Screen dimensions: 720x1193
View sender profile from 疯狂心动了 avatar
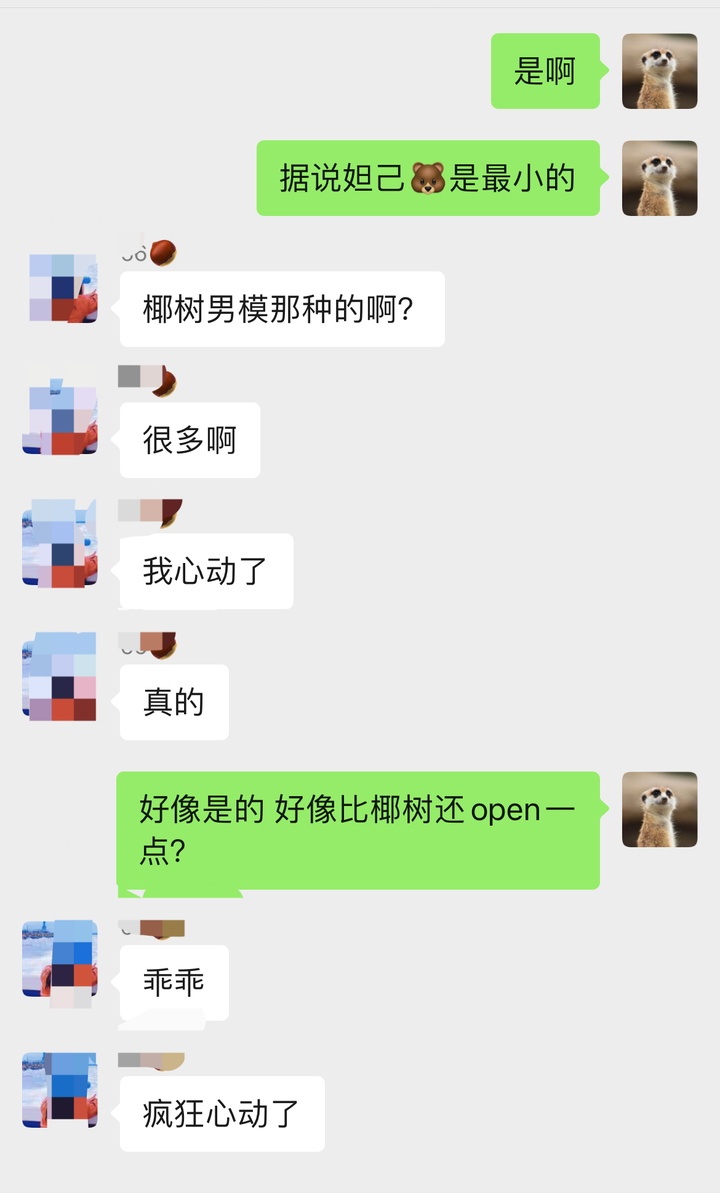[x=60, y=1090]
